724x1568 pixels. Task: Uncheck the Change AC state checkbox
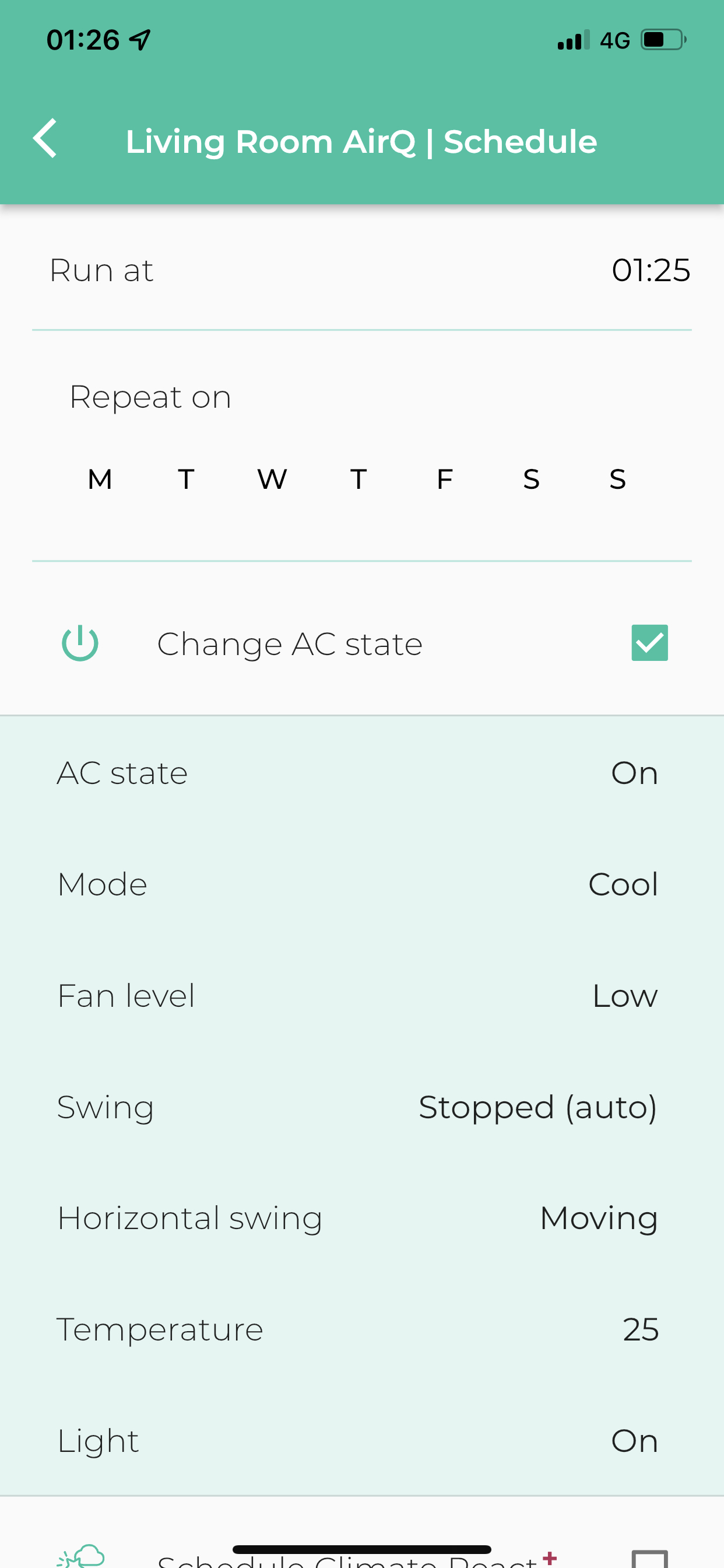[649, 643]
